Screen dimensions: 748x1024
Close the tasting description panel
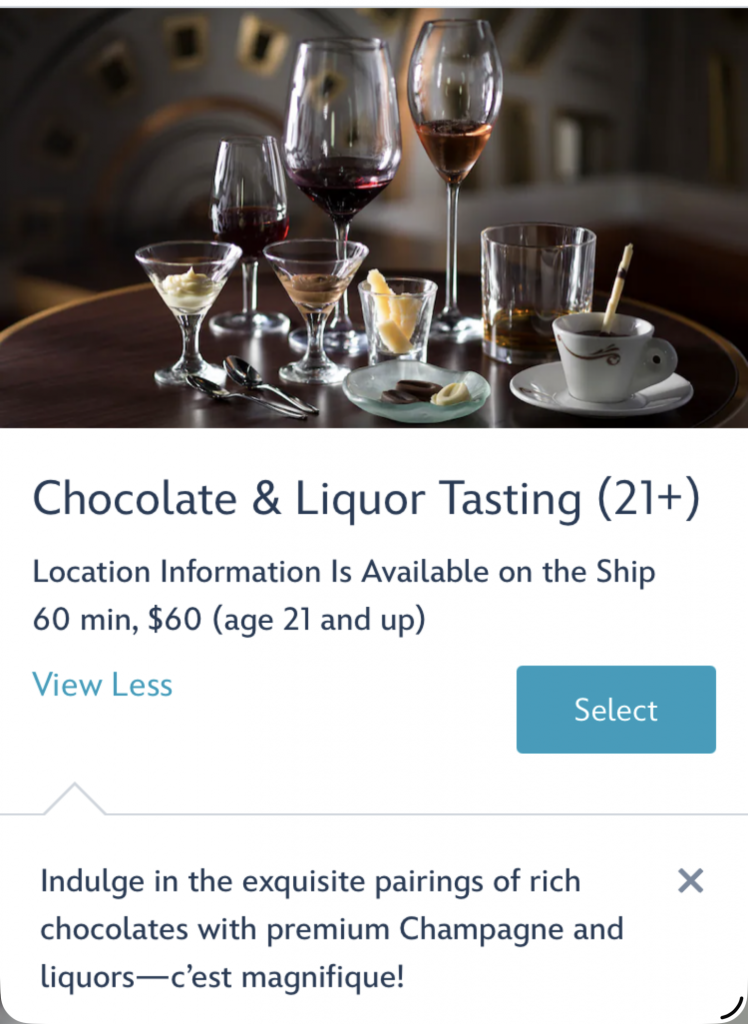(x=690, y=880)
